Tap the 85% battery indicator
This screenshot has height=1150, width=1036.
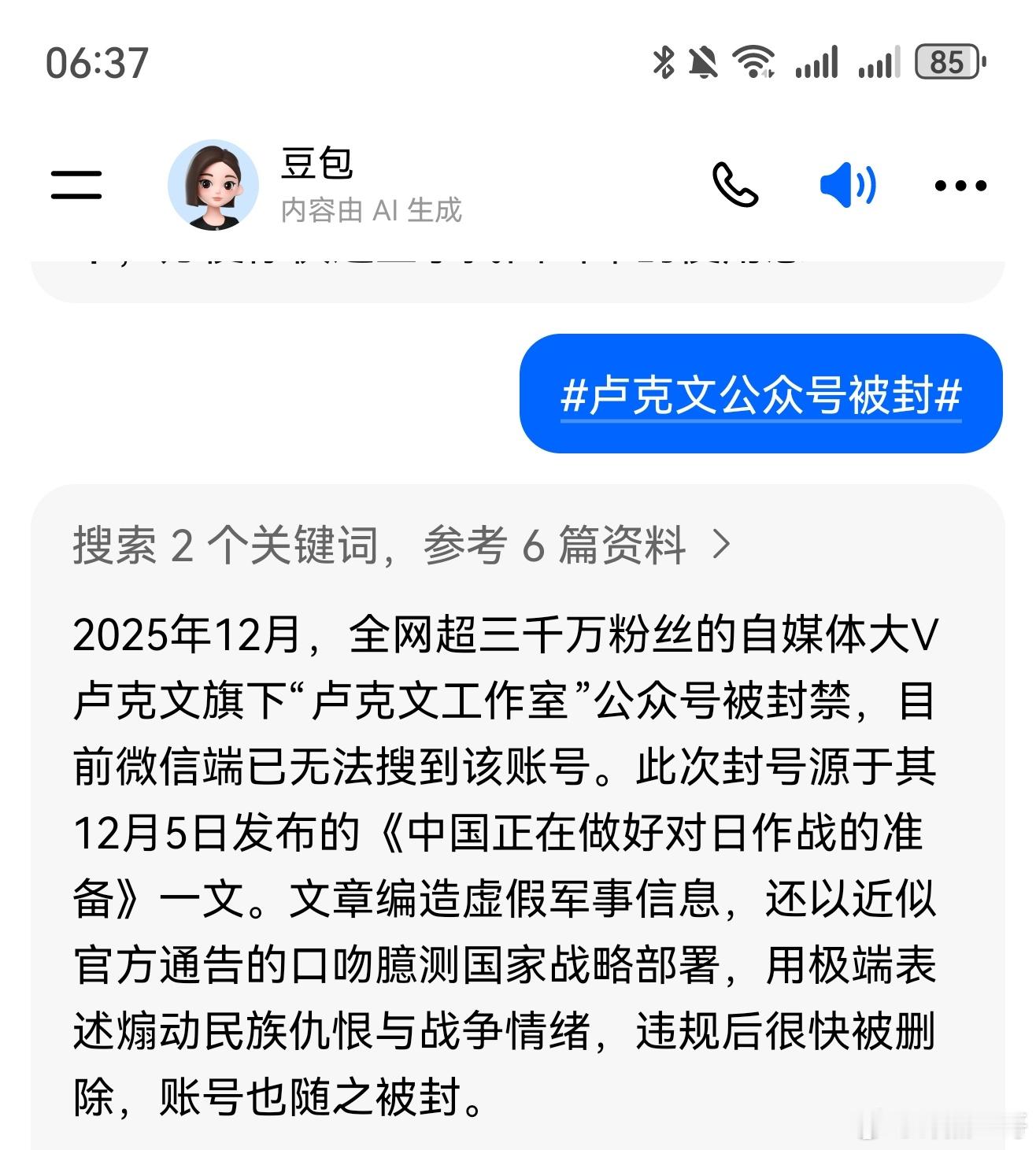click(944, 61)
